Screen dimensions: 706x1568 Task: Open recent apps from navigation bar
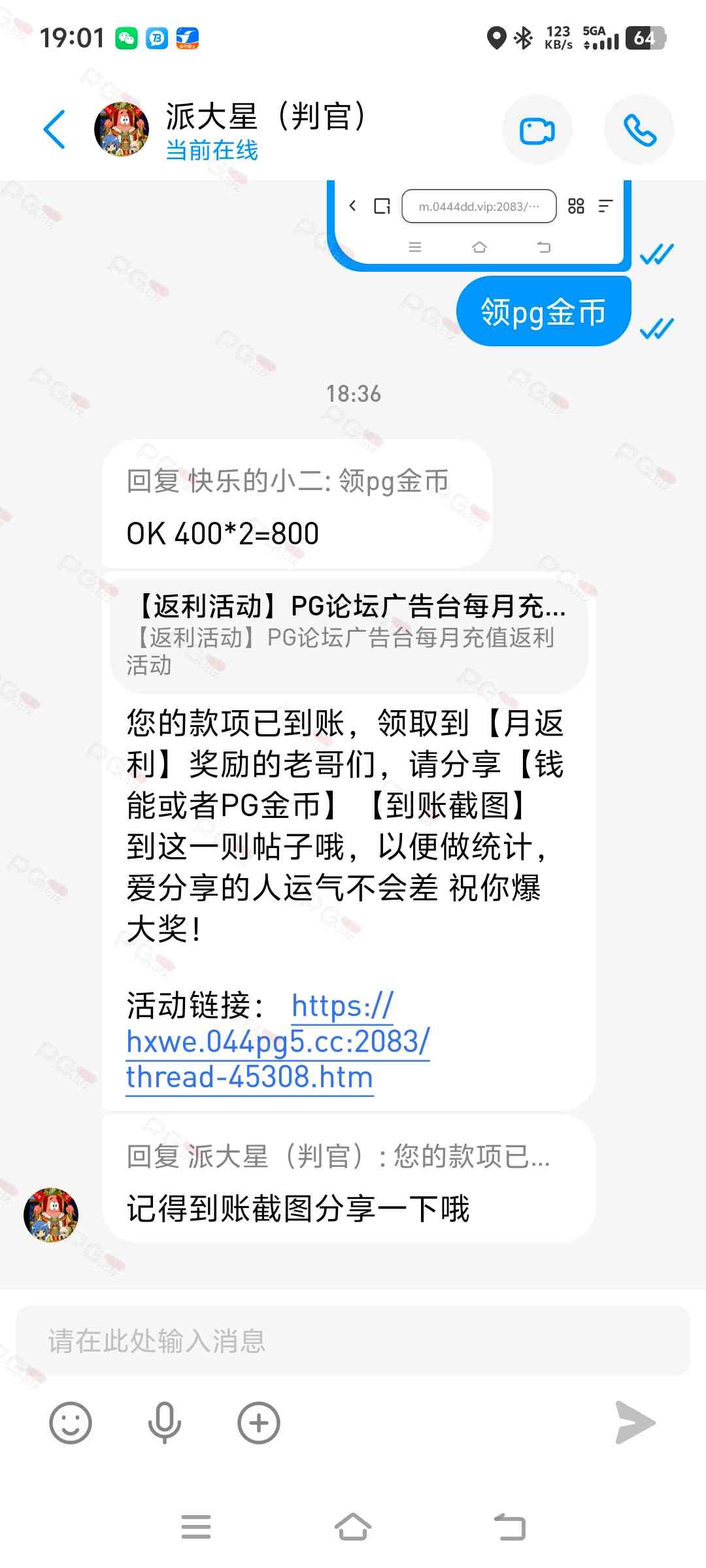(196, 1527)
